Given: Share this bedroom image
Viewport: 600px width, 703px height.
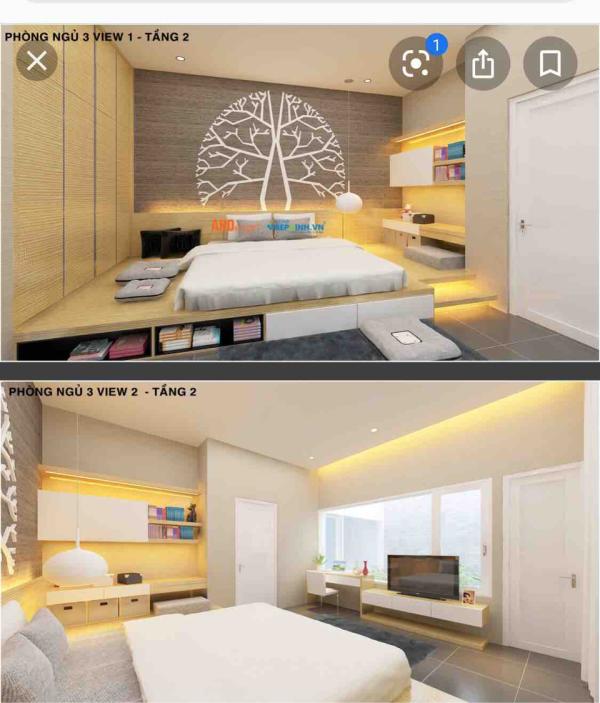Looking at the screenshot, I should pos(483,64).
